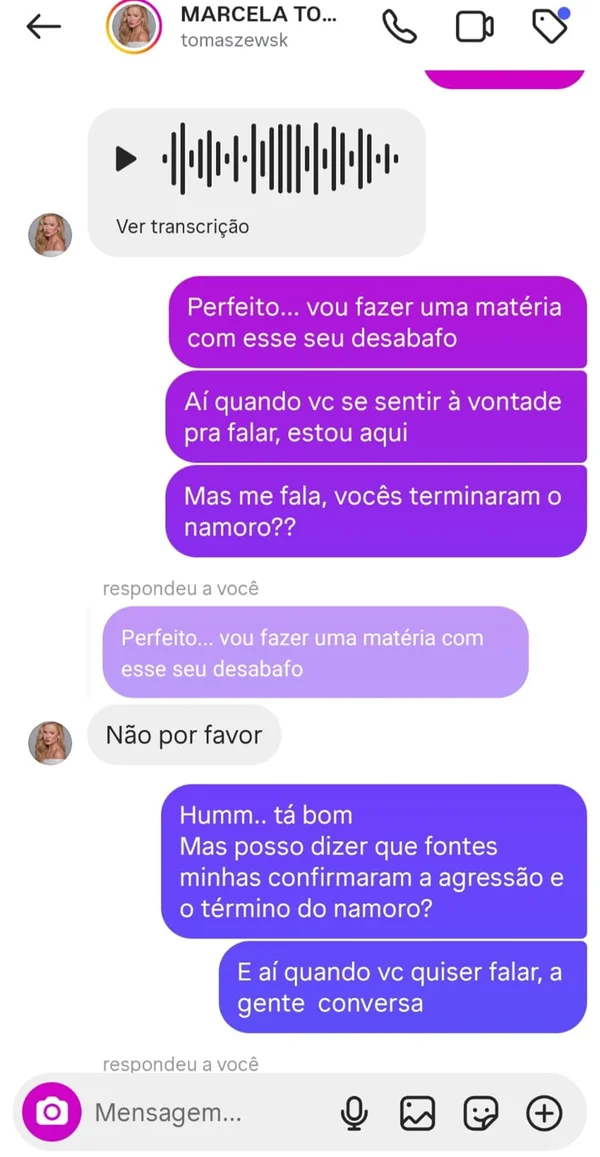Focus the Mensagem text field
The image size is (600, 1157).
click(x=200, y=1112)
